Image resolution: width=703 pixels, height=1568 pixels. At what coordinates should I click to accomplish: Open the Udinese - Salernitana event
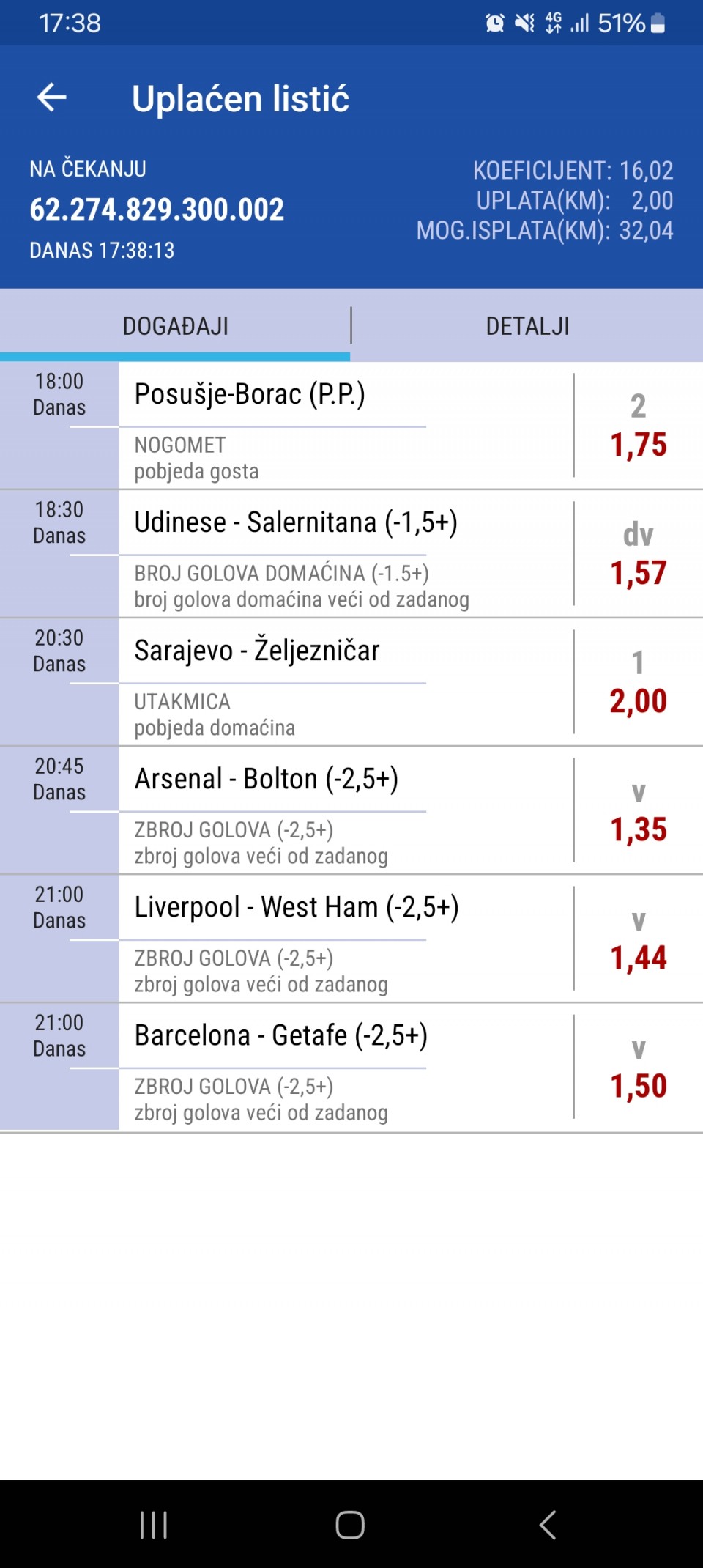point(296,523)
